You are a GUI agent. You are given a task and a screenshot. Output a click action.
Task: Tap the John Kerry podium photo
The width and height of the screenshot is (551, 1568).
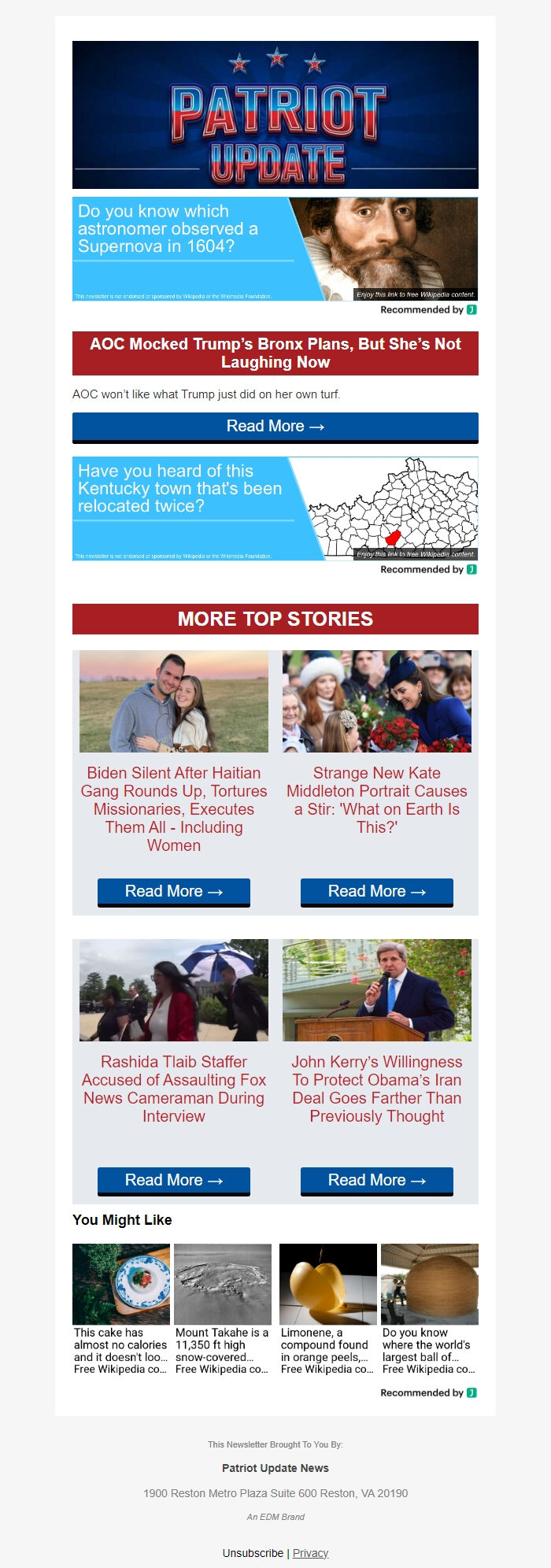coord(377,990)
